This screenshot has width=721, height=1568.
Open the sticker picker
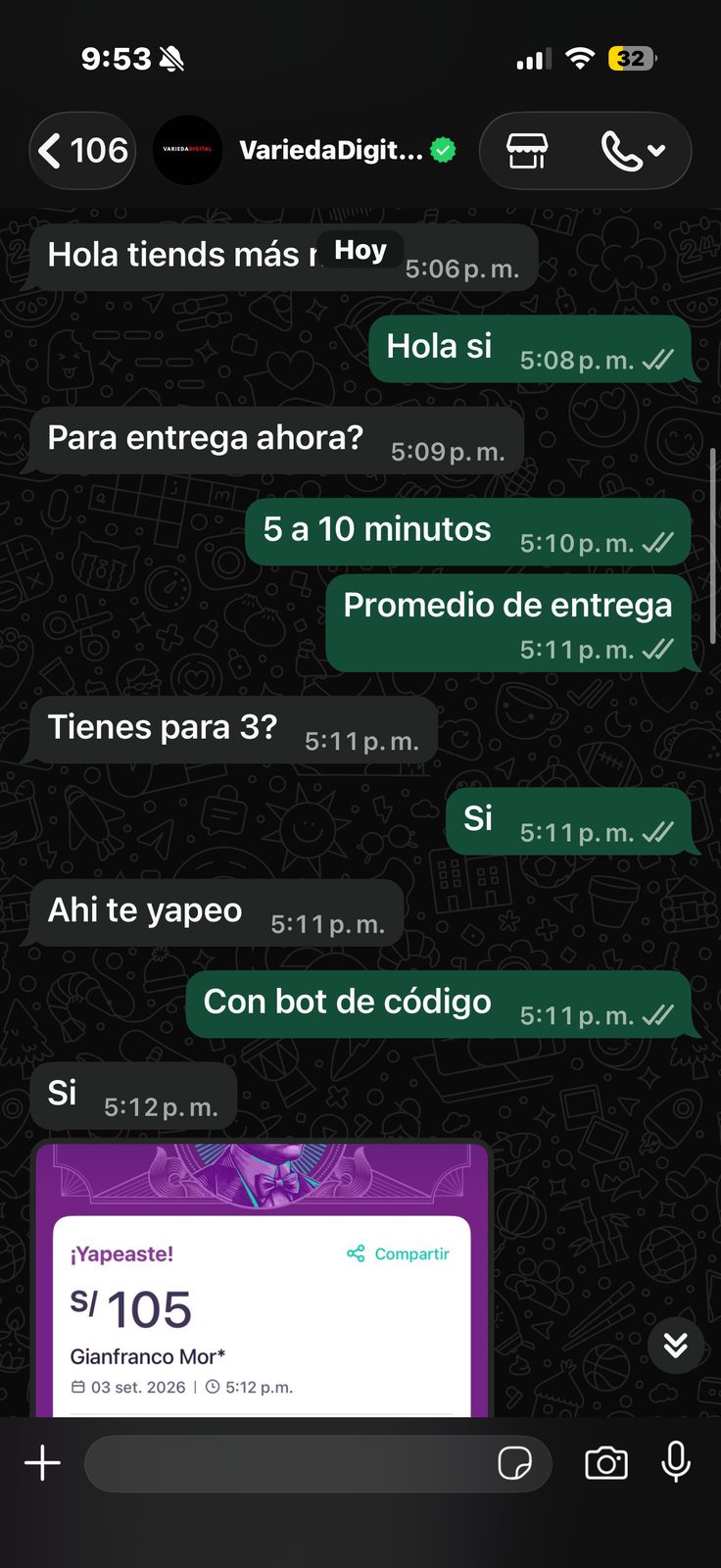pyautogui.click(x=514, y=1464)
